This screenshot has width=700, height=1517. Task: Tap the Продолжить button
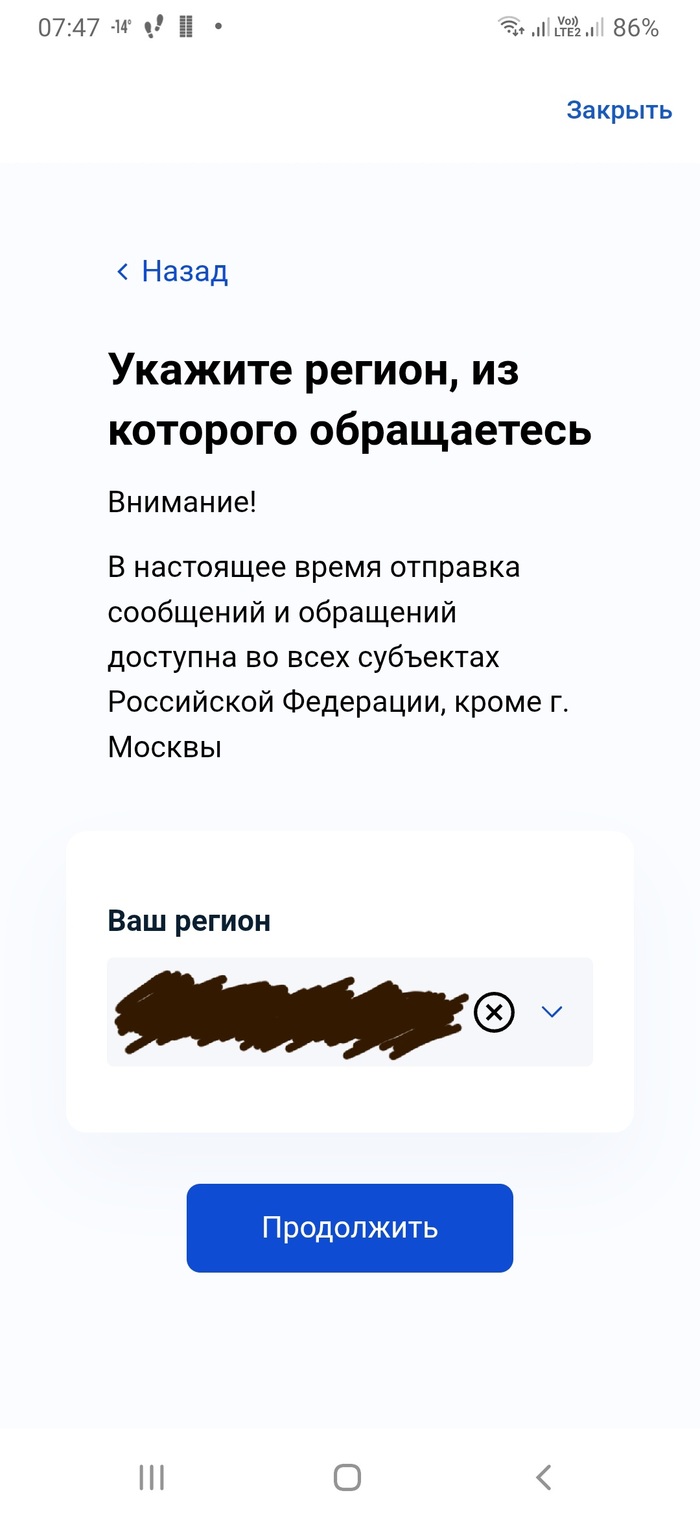tap(349, 1228)
